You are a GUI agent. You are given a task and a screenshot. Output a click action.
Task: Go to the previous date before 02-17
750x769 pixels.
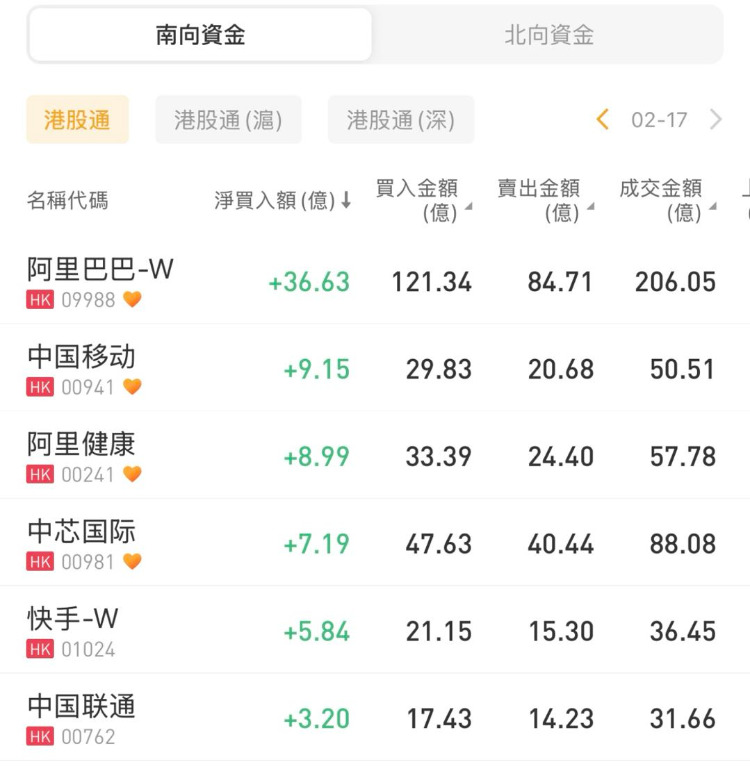coord(602,120)
